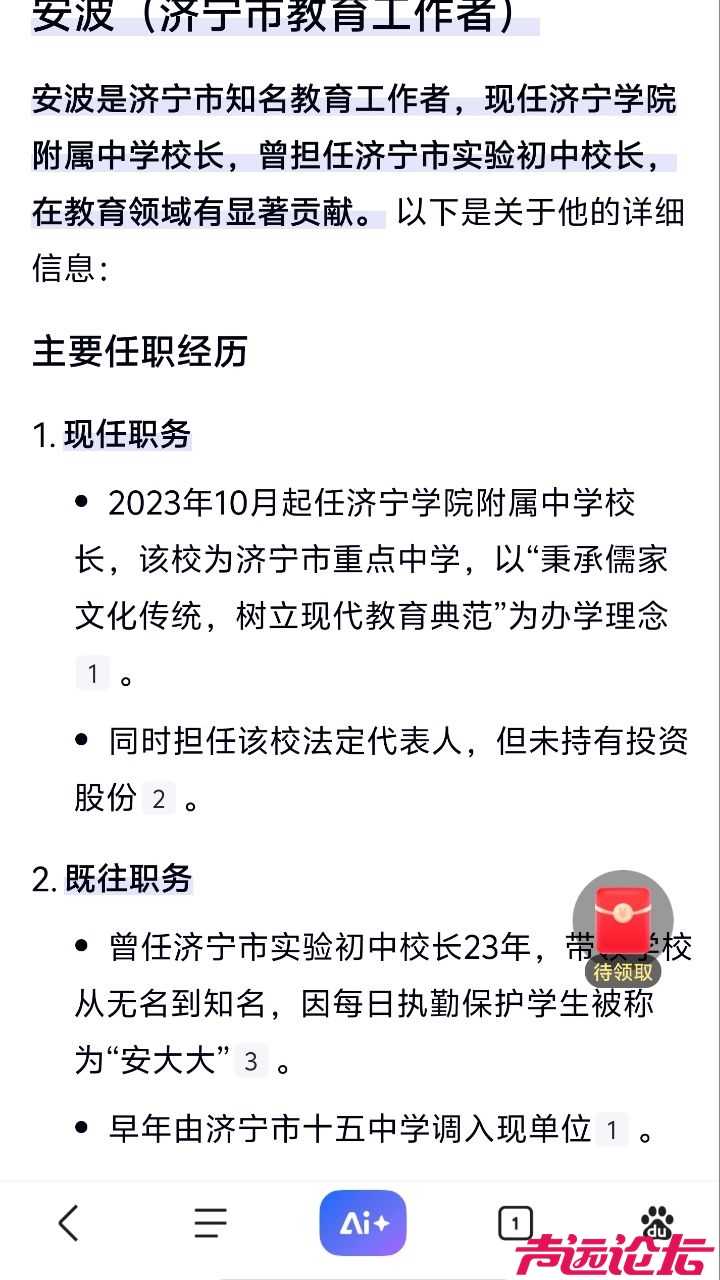This screenshot has width=720, height=1280.
Task: Open the Baidu paw home icon
Action: click(657, 1220)
